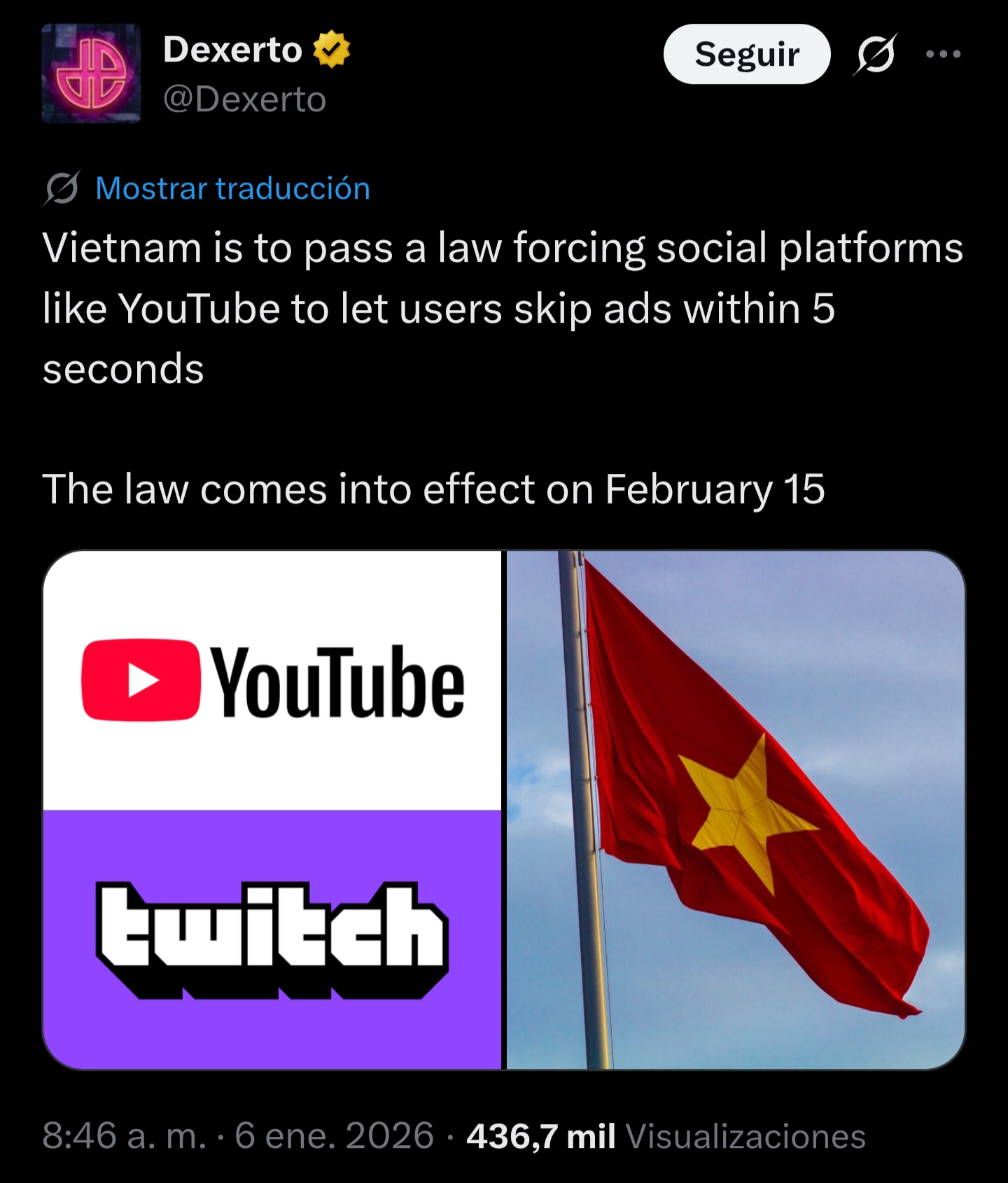This screenshot has height=1183, width=1008.
Task: Open Dexerto's profile picture
Action: click(x=91, y=73)
